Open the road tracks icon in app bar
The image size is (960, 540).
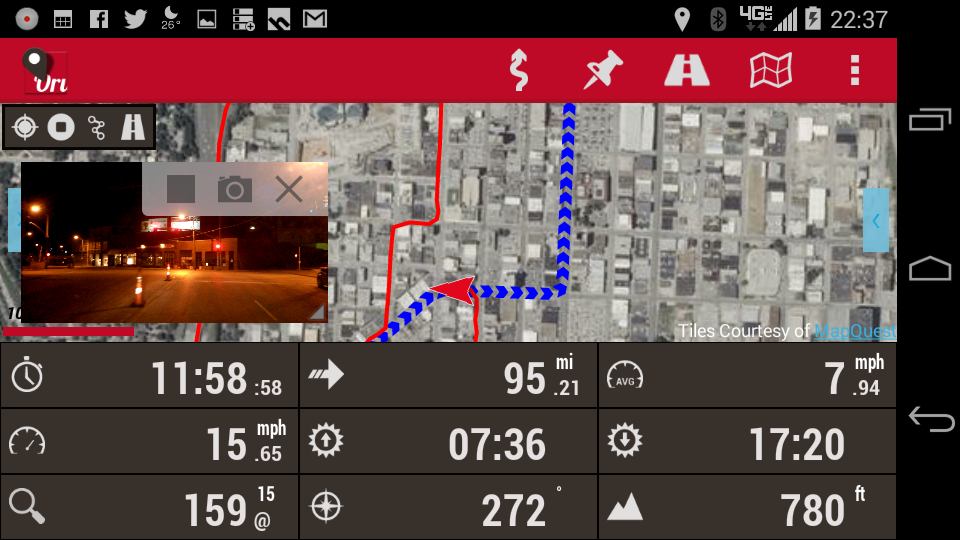687,71
